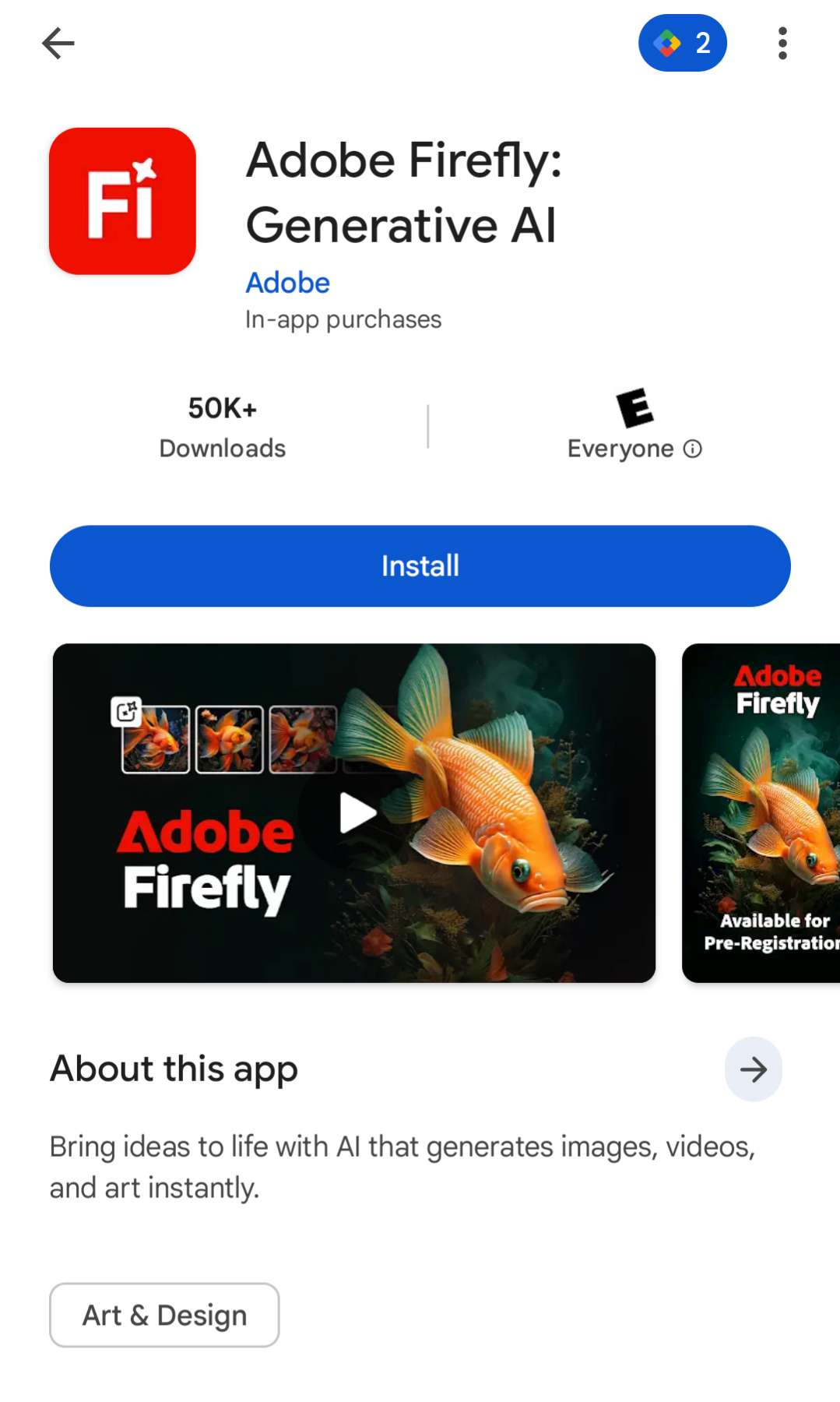840x1402 pixels.
Task: Go back to the previous screen
Action: 58,44
